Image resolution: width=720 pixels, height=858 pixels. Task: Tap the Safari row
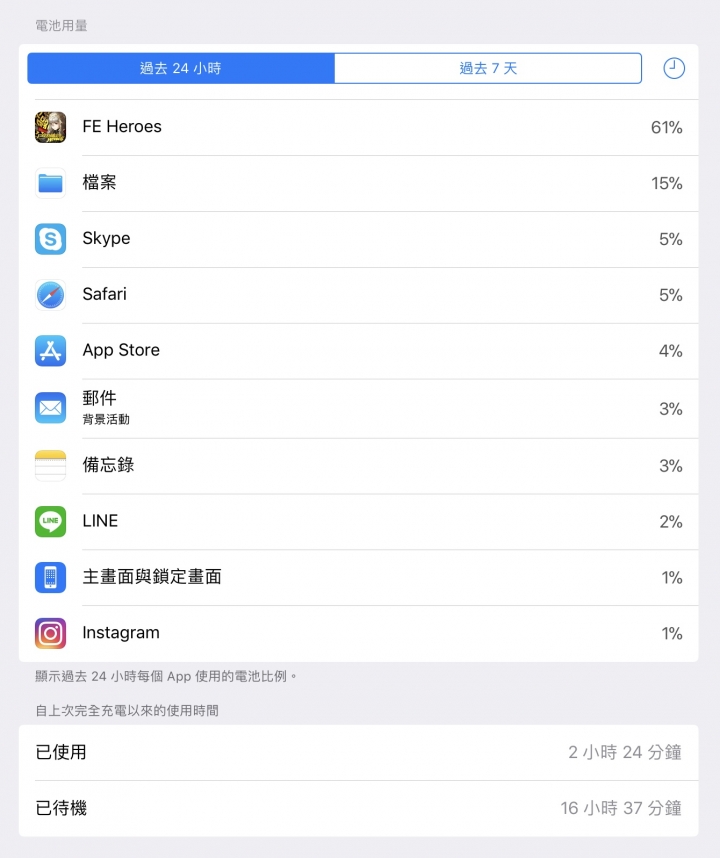358,295
